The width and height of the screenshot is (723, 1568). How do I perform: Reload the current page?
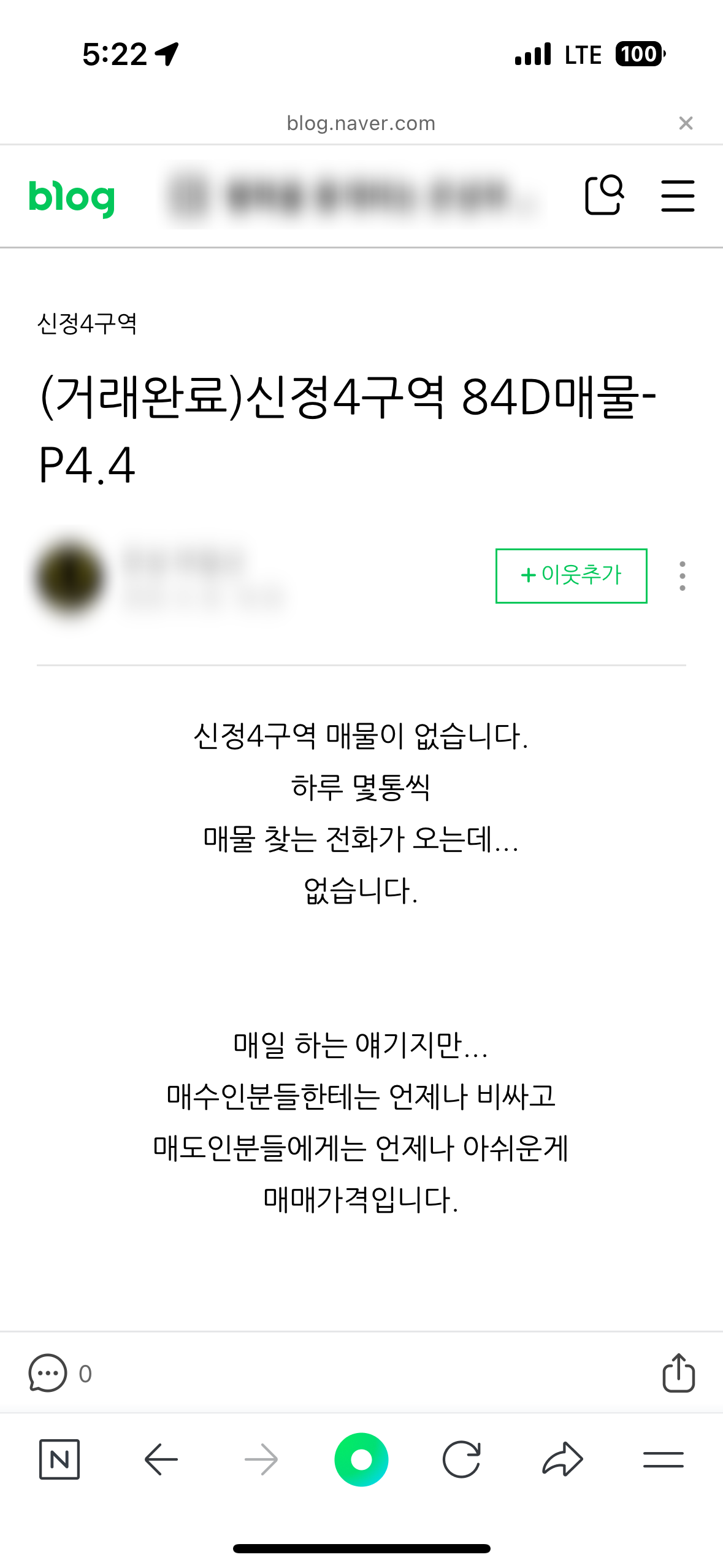tap(461, 1459)
